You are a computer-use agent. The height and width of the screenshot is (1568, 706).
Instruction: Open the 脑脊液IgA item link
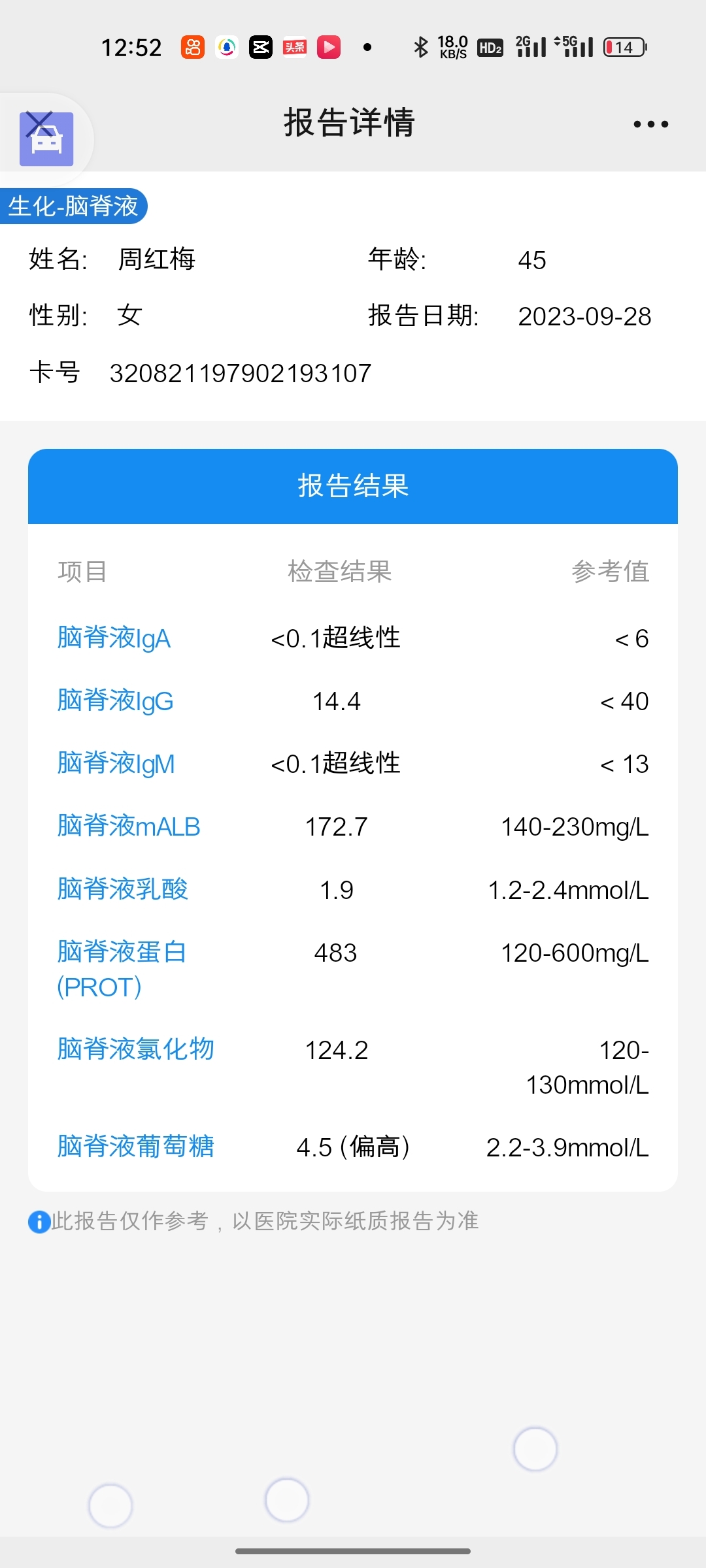click(114, 638)
